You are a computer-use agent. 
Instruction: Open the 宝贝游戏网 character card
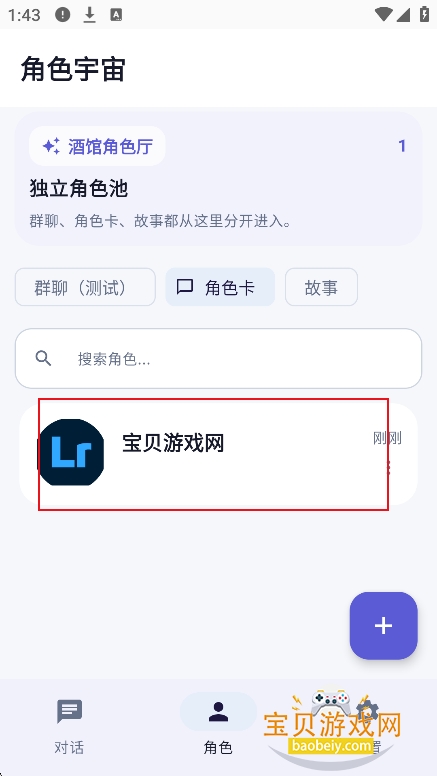pyautogui.click(x=218, y=454)
